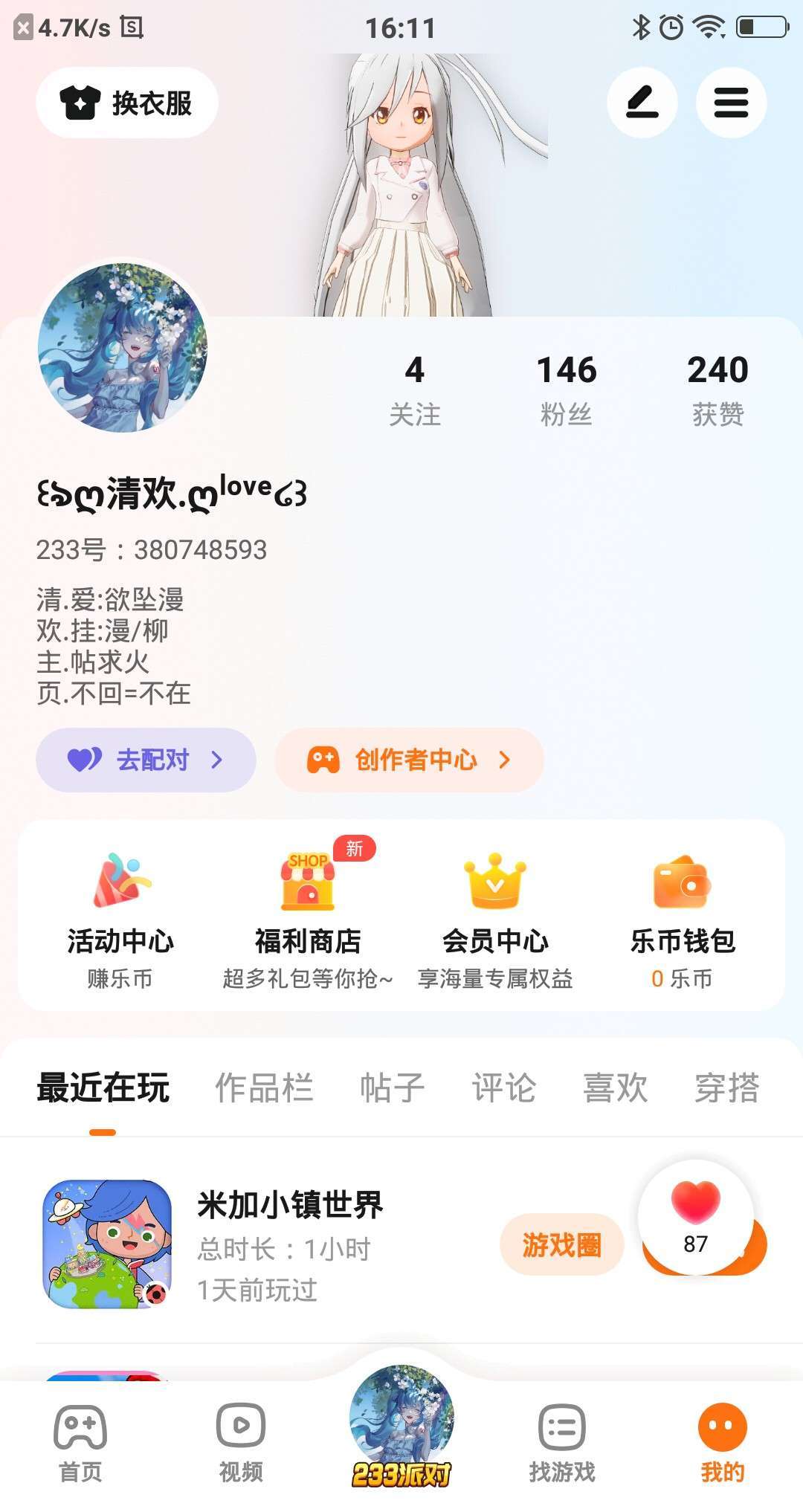
Task: Open the edit profile pencil icon
Action: [642, 103]
